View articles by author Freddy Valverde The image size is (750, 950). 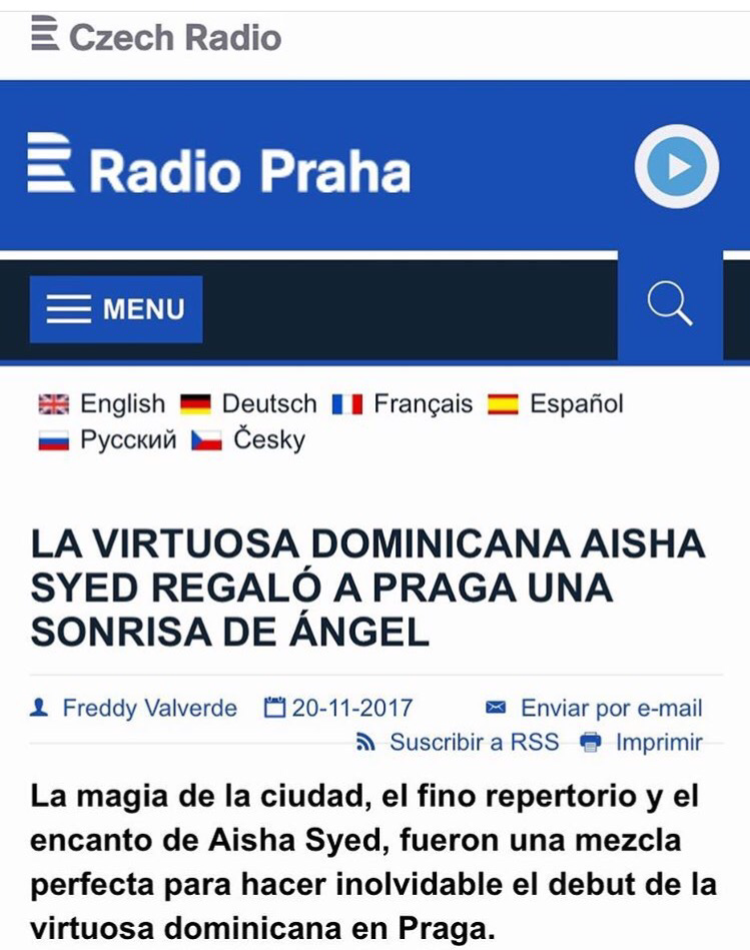coord(149,709)
